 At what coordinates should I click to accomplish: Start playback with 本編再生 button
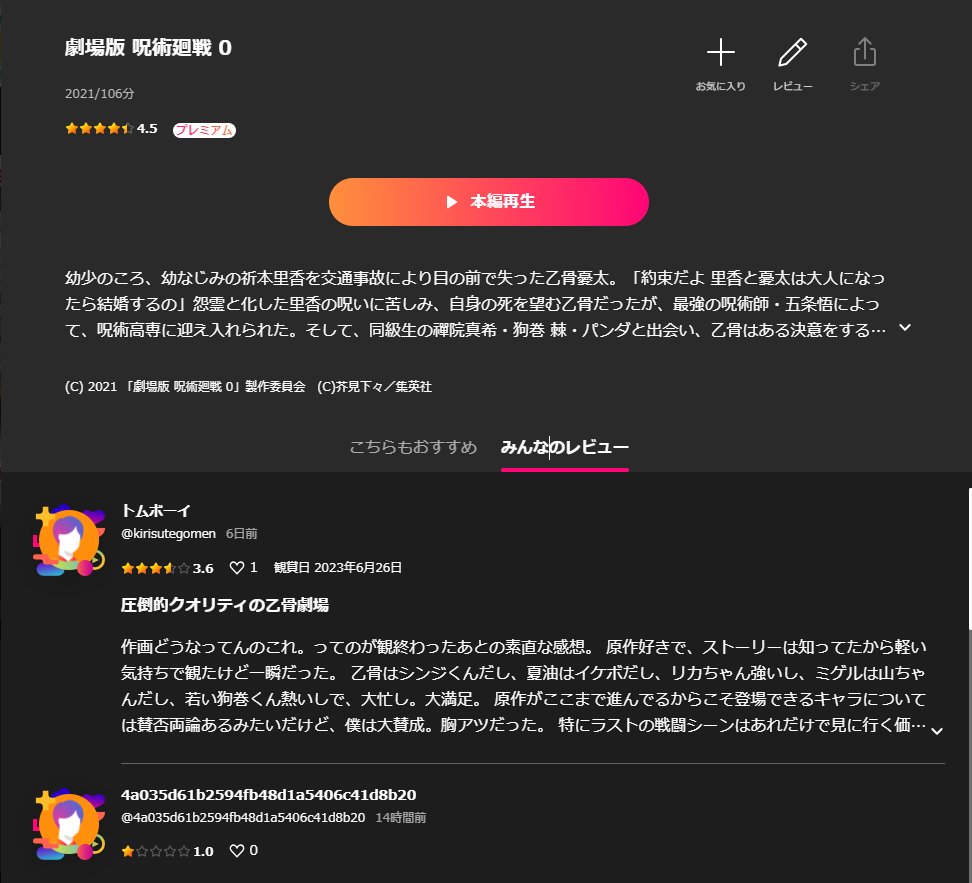[489, 202]
